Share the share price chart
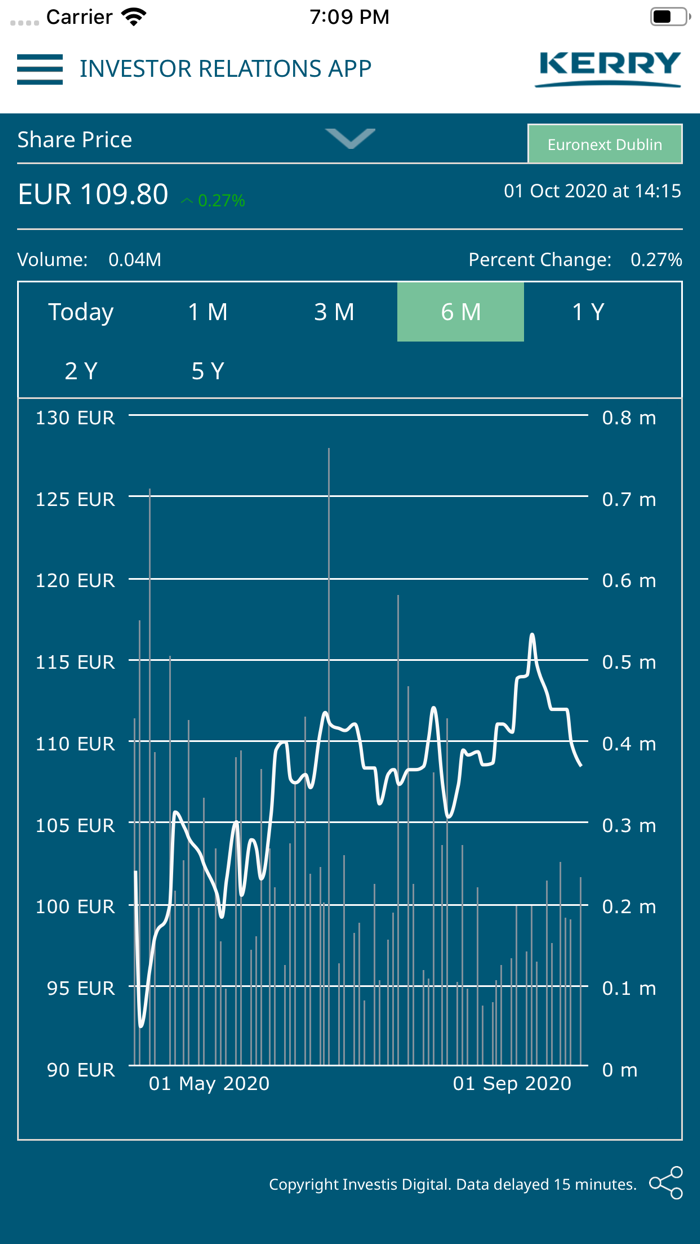700x1244 pixels. click(666, 1183)
